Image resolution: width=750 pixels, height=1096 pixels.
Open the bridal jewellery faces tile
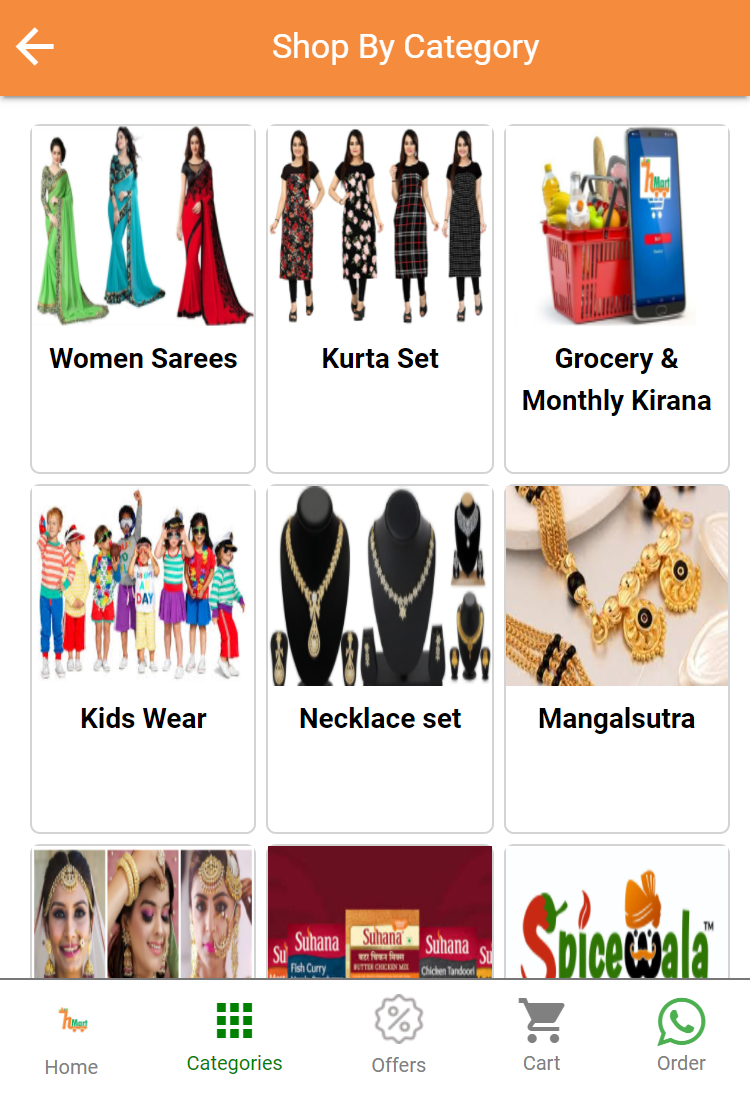click(143, 912)
